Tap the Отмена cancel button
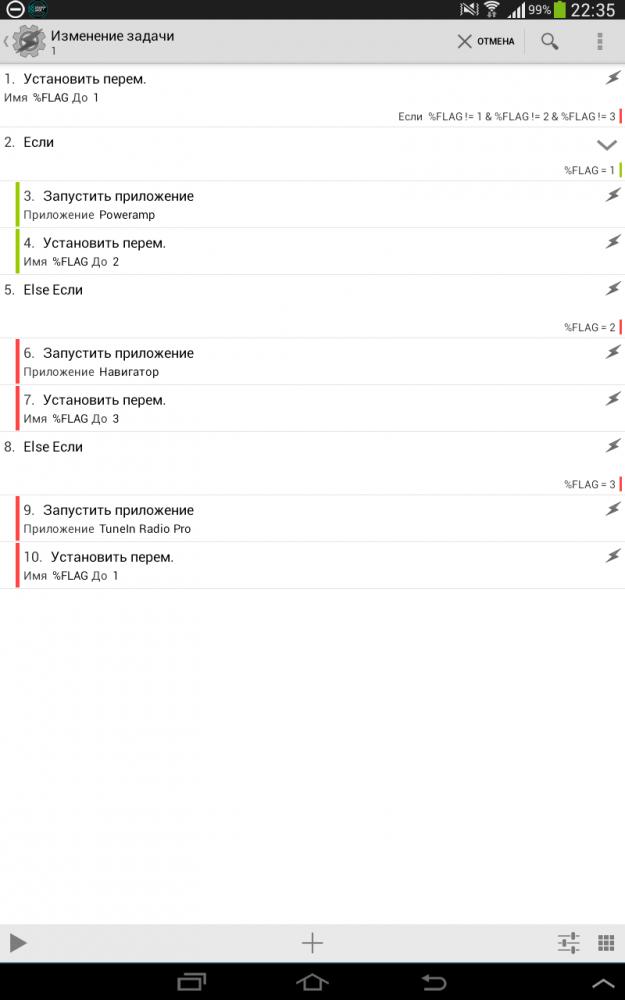Image resolution: width=625 pixels, height=1000 pixels. (x=486, y=41)
